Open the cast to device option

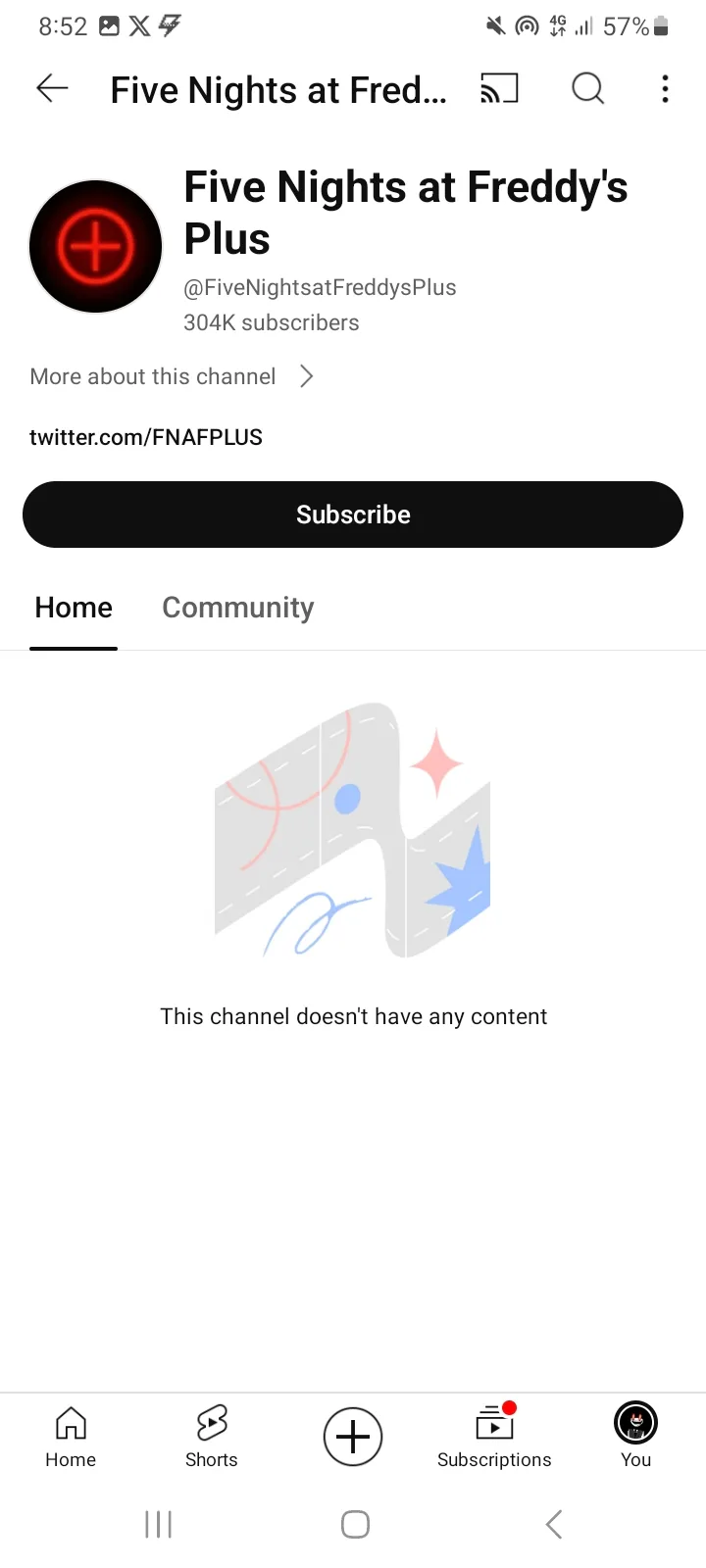click(x=498, y=89)
